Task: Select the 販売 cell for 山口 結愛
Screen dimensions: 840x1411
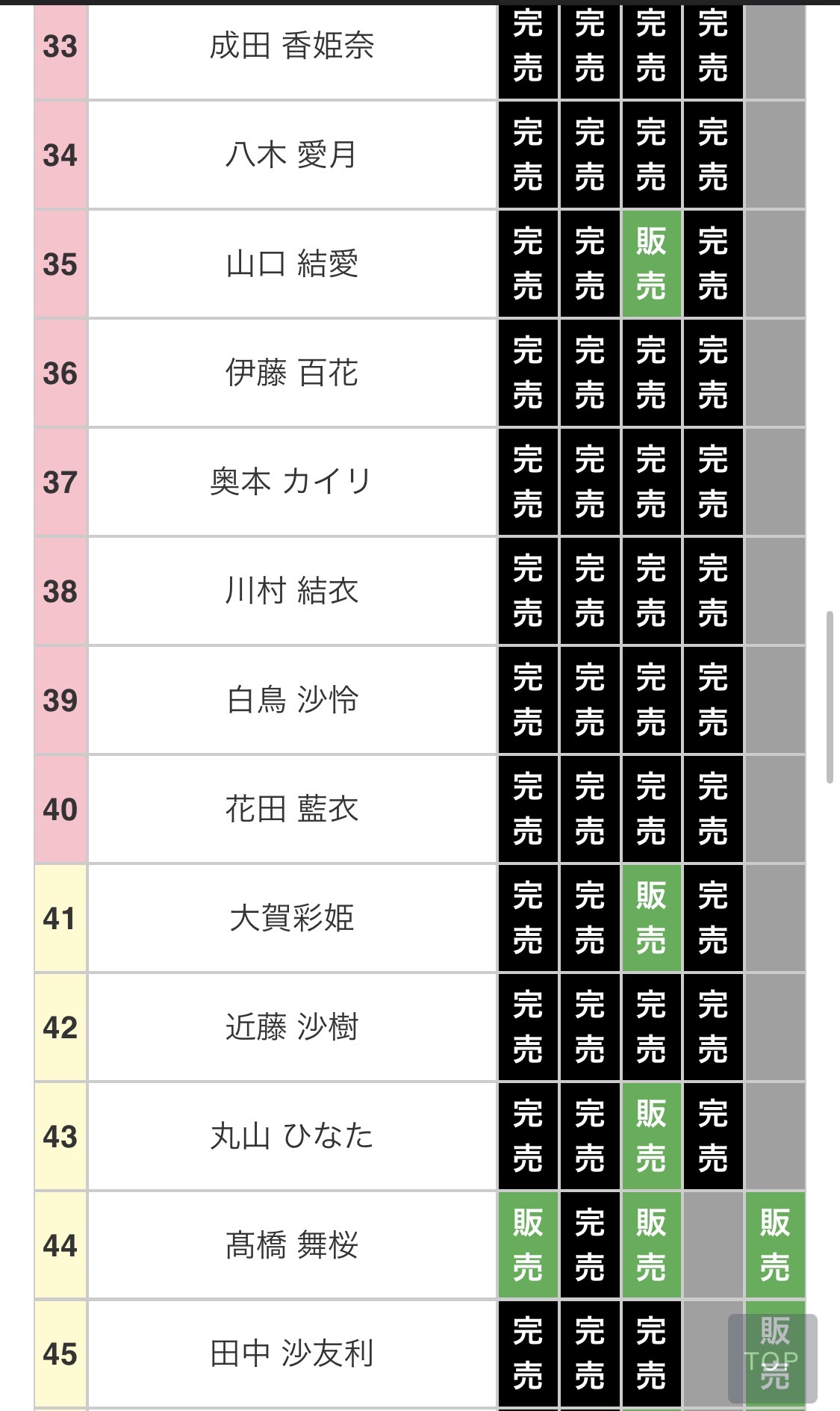Action: point(651,264)
